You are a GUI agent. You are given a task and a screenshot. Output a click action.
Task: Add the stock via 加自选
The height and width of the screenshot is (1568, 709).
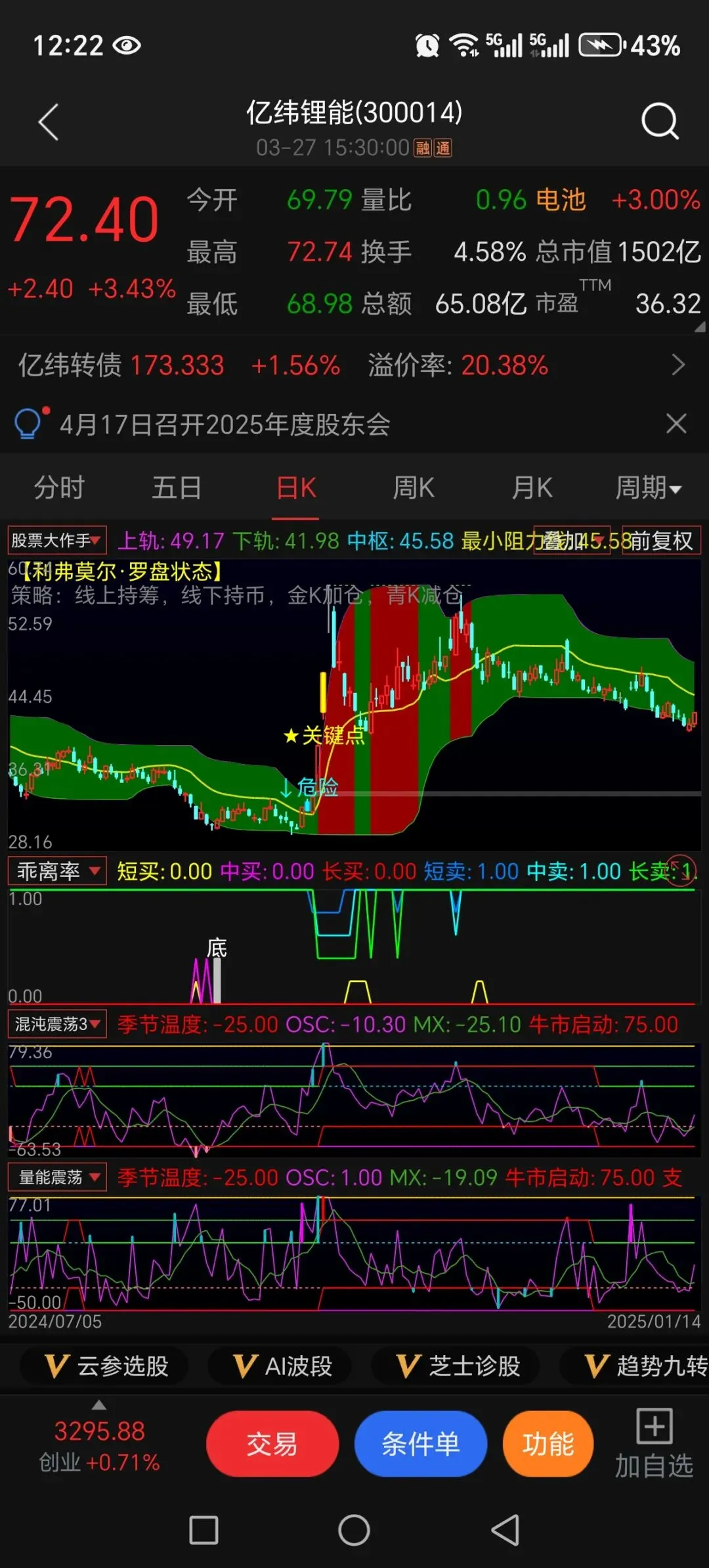[654, 1444]
